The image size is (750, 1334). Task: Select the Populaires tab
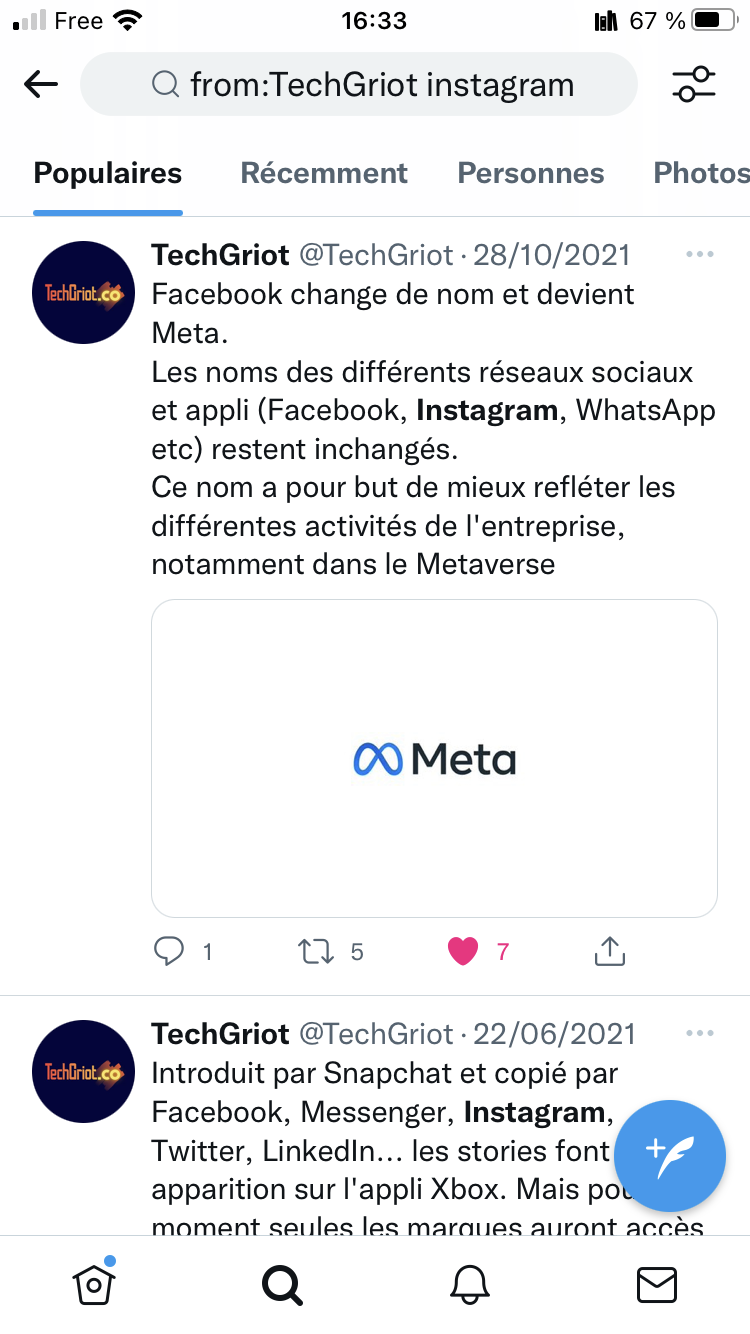click(108, 173)
